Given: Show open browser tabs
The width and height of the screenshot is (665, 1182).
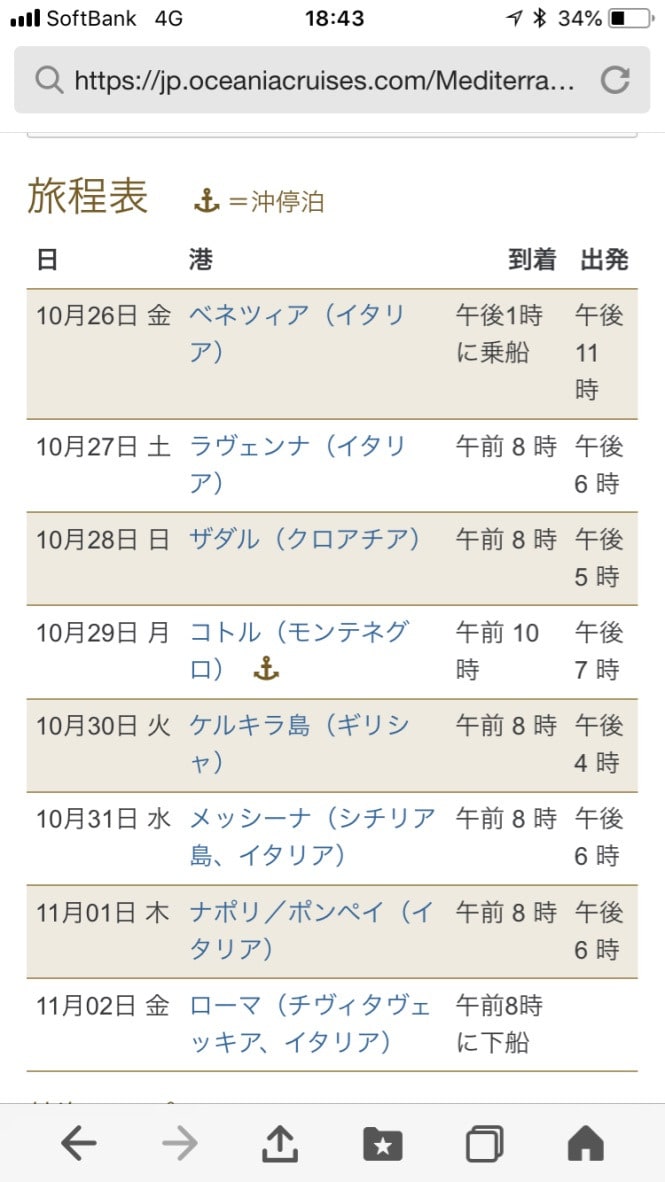Looking at the screenshot, I should 484,1142.
